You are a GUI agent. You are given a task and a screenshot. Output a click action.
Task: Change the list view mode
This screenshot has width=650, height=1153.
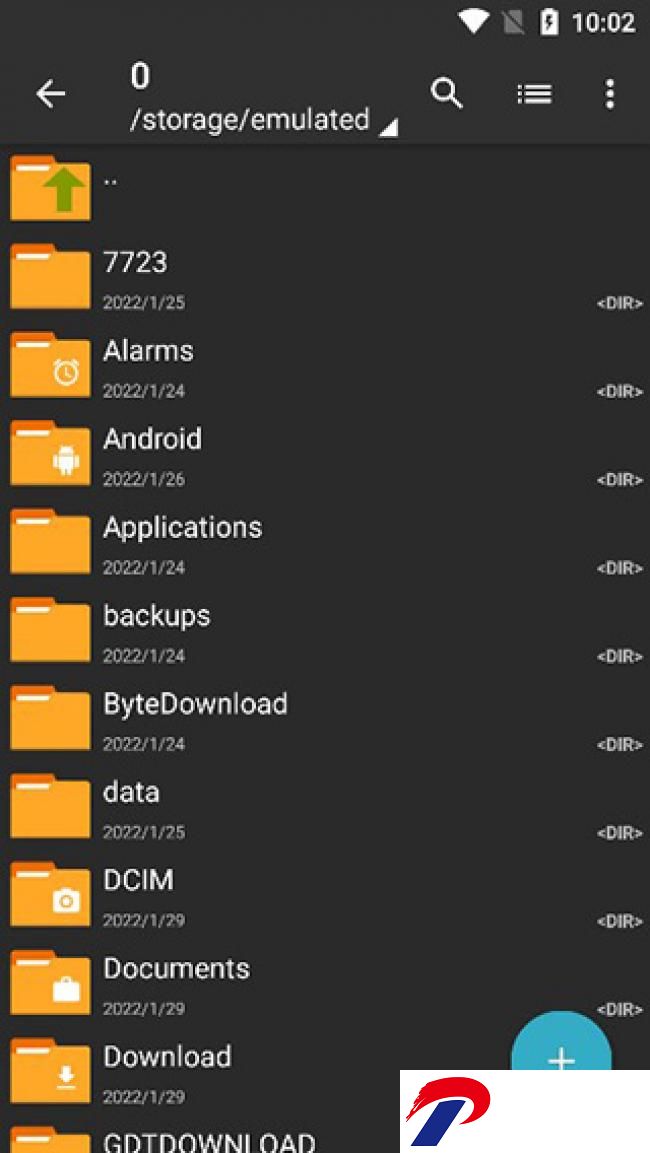click(535, 94)
